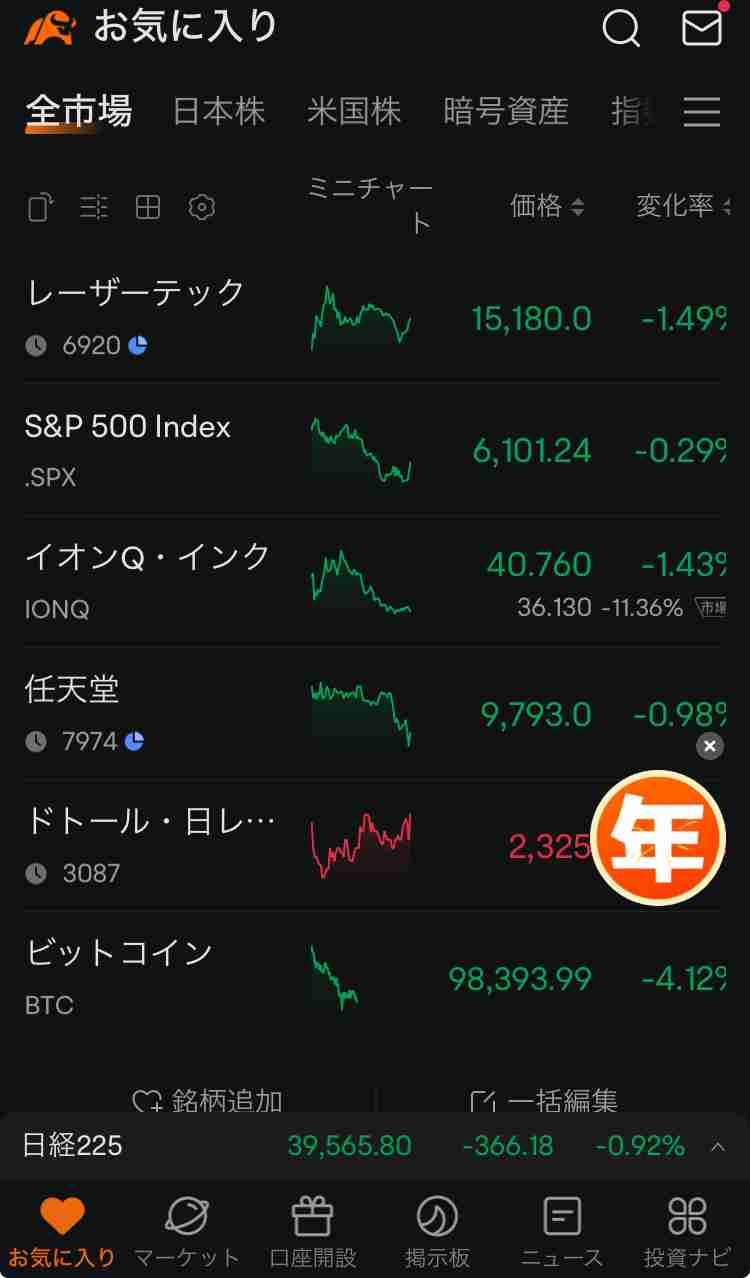
Task: Switch to the ニュース tab
Action: pos(562,1232)
